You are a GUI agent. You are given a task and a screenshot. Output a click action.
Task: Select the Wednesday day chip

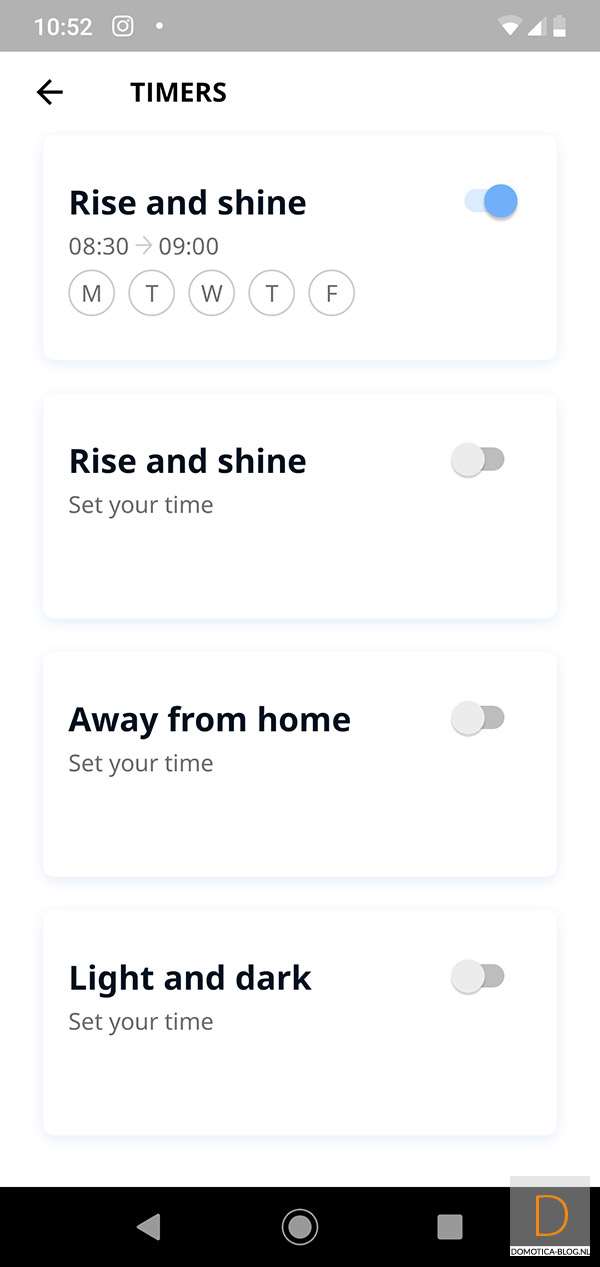[x=212, y=294]
